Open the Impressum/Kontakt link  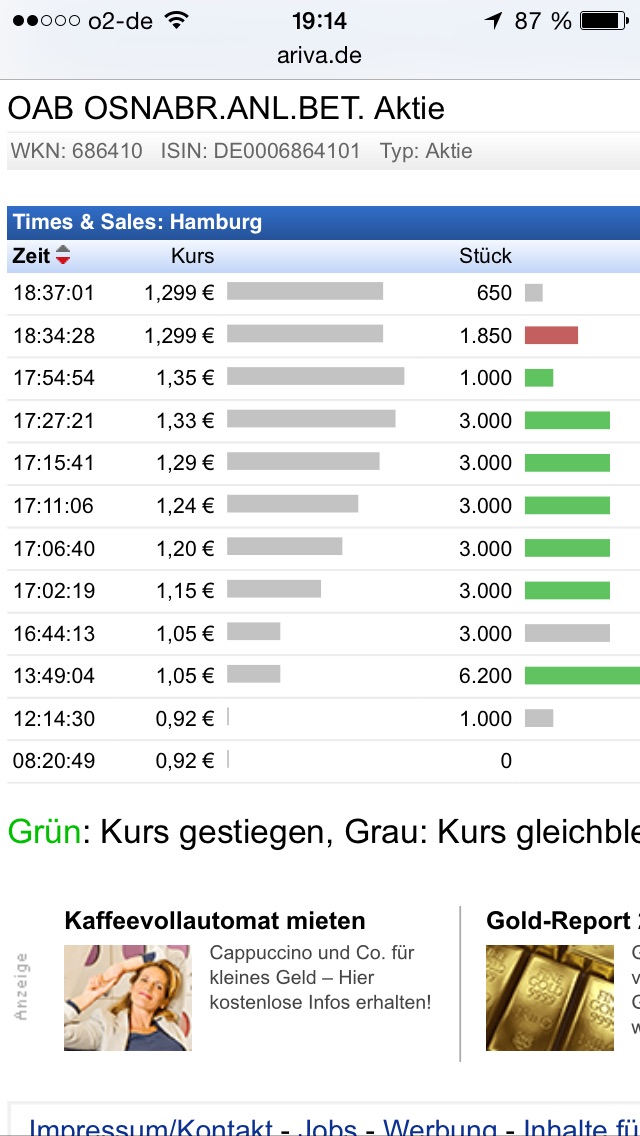(150, 1126)
